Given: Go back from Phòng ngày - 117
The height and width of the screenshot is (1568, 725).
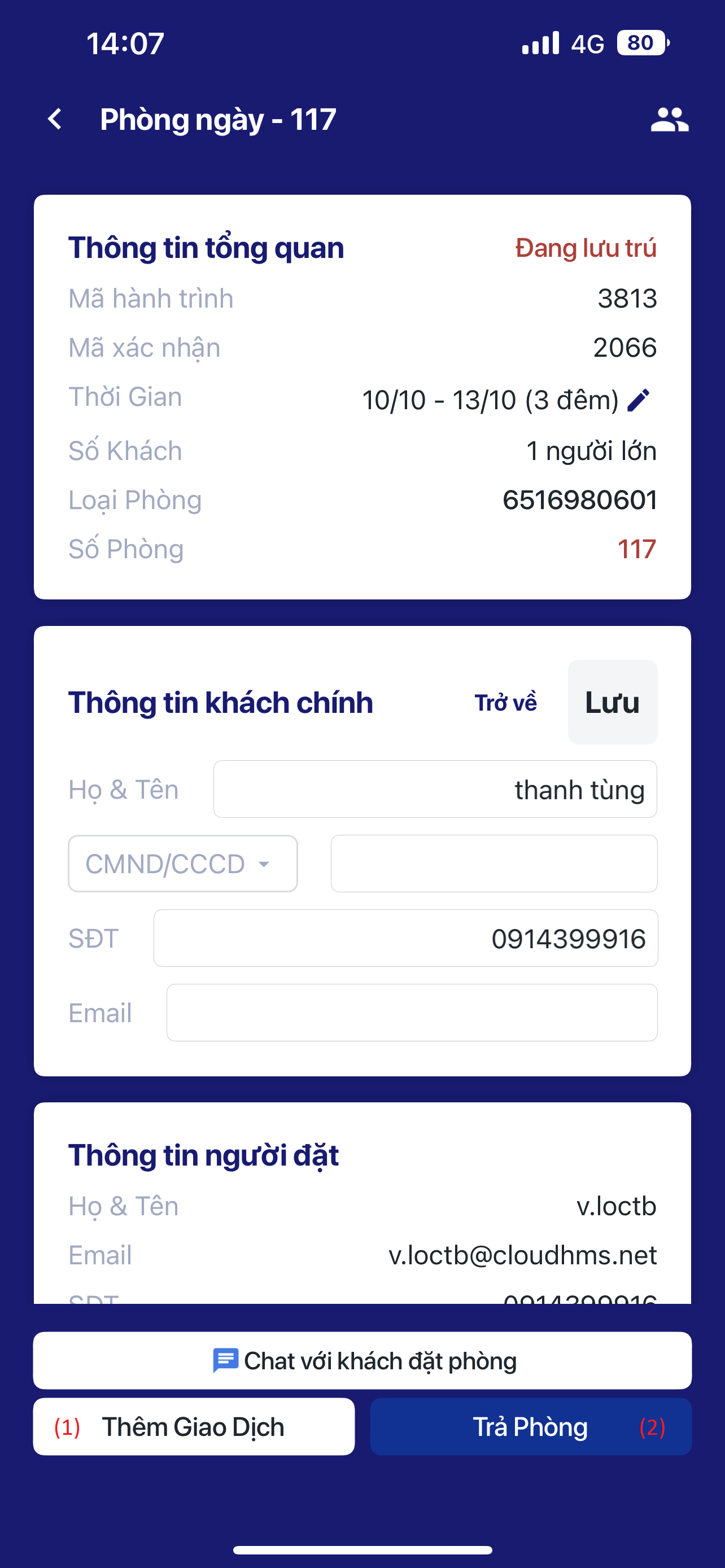Looking at the screenshot, I should (55, 119).
